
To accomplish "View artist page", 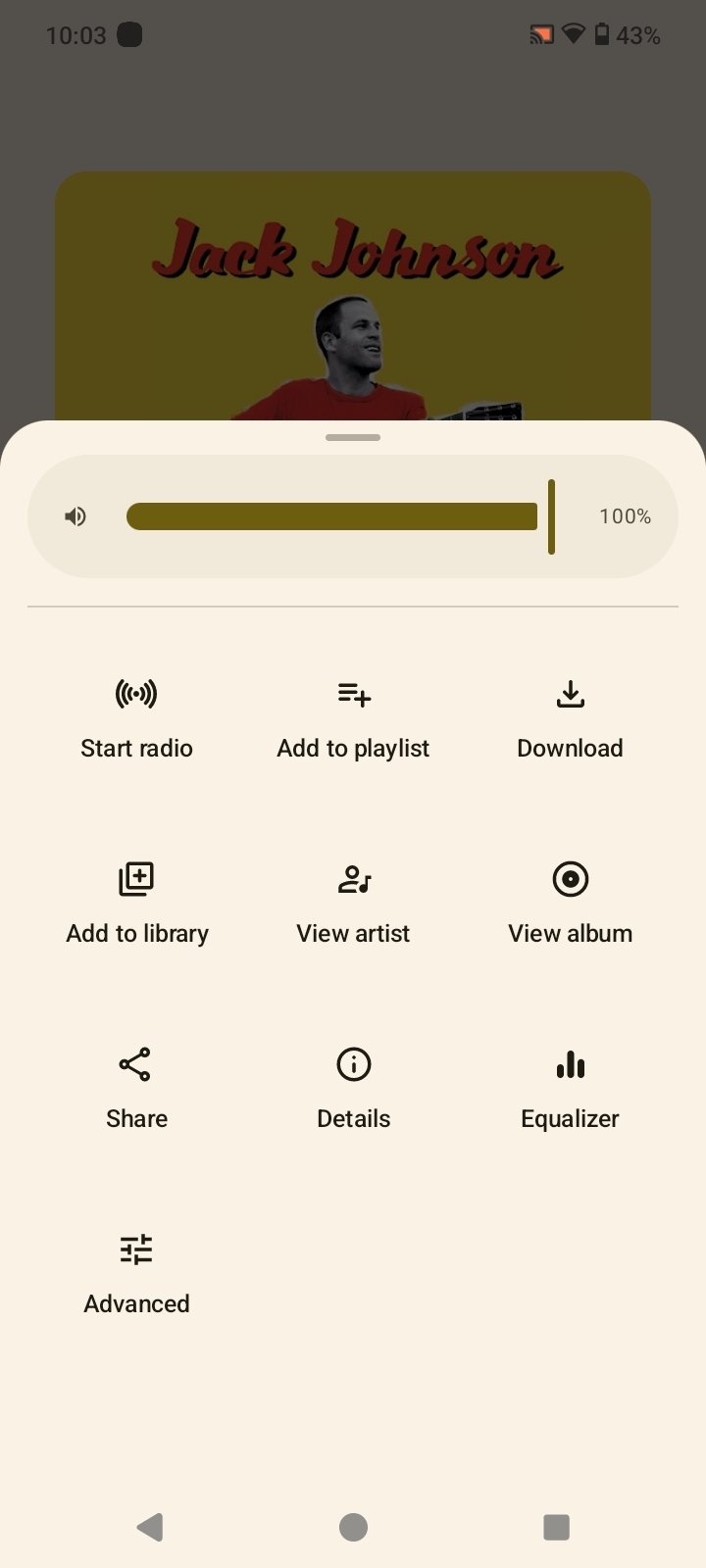I will (x=353, y=904).
